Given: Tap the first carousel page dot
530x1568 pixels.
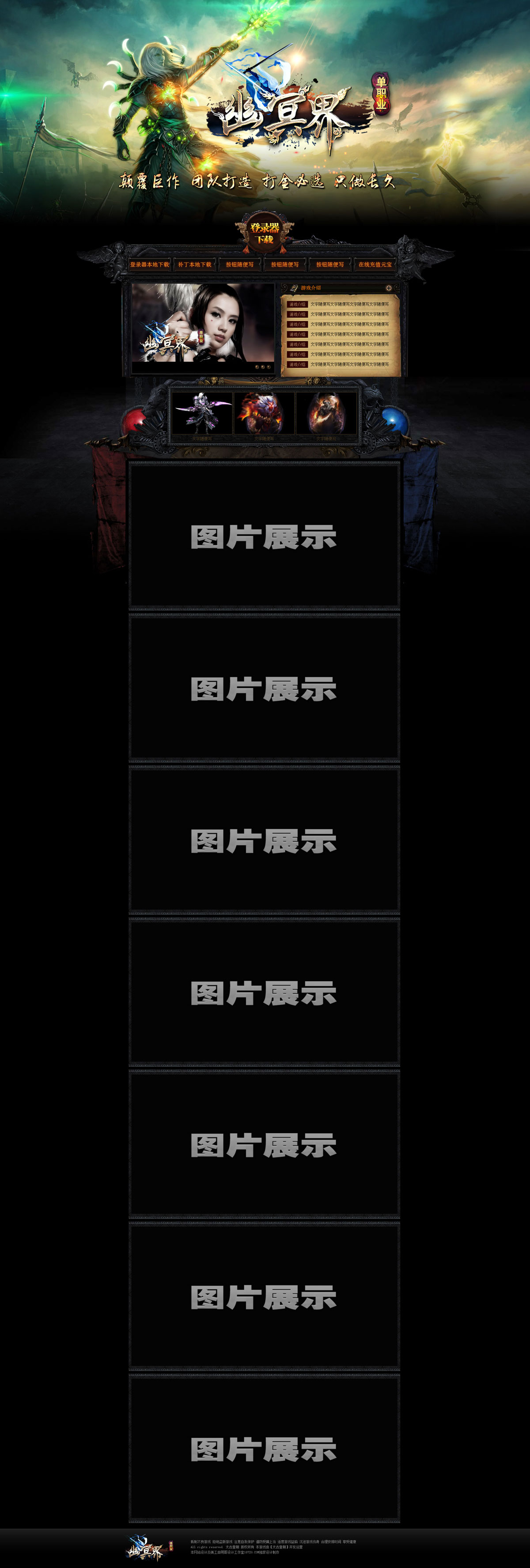Looking at the screenshot, I should click(257, 367).
